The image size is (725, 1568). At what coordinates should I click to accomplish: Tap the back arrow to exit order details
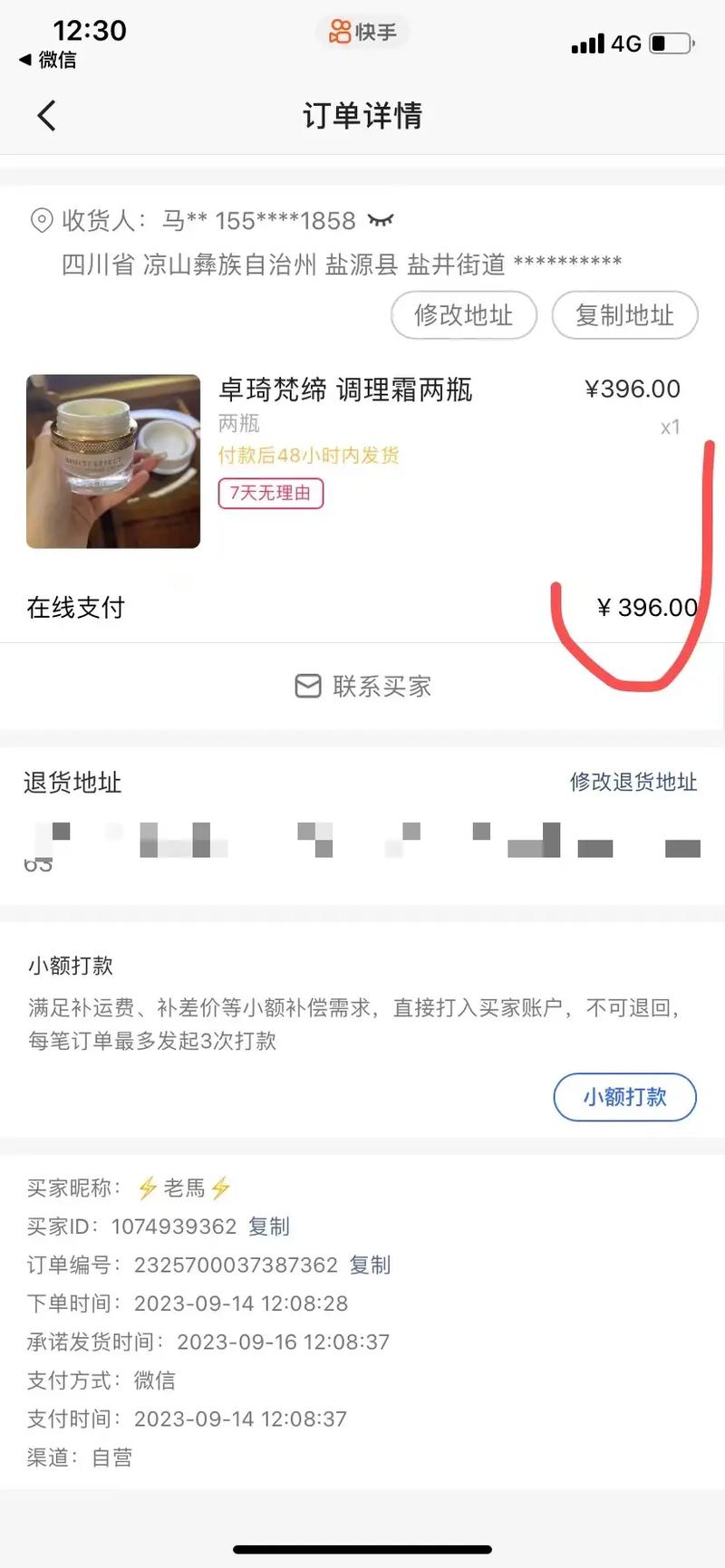coord(47,116)
